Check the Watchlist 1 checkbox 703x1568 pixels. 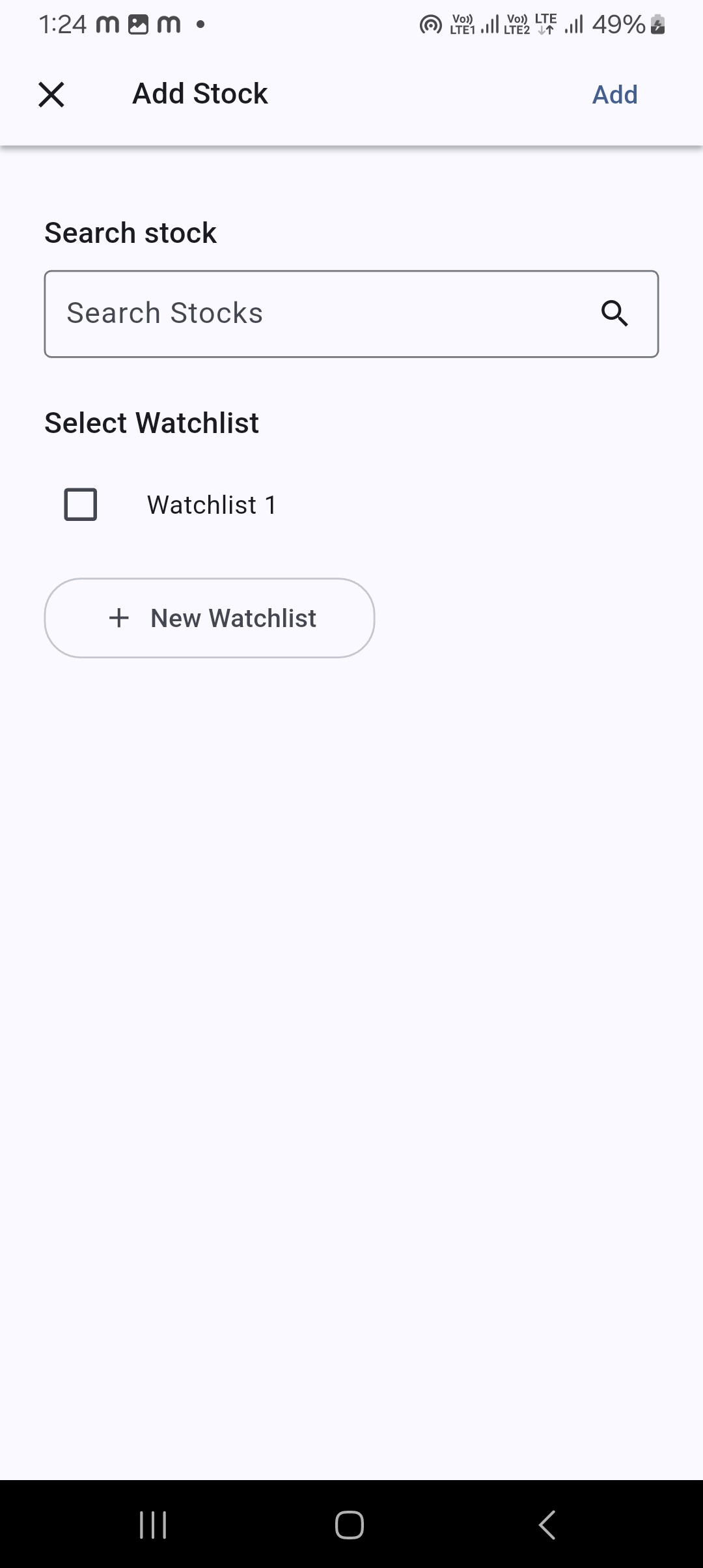pos(81,505)
